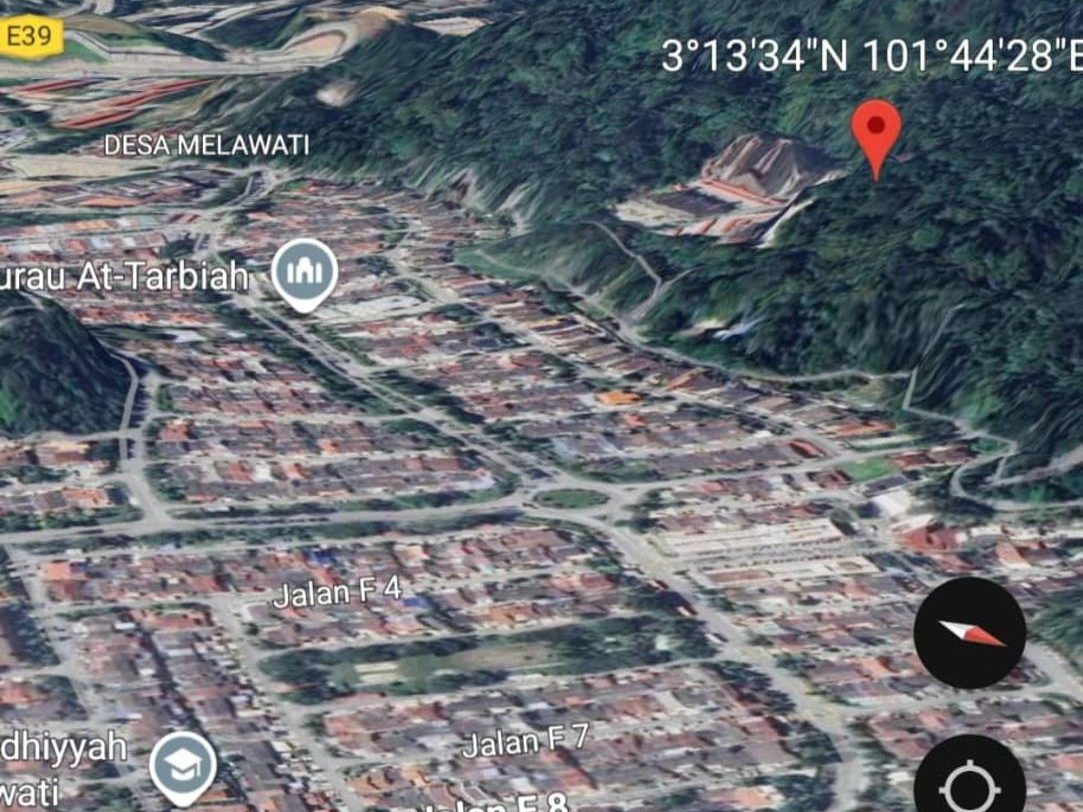
Task: Tap the compass to reset map orientation
Action: tap(969, 632)
